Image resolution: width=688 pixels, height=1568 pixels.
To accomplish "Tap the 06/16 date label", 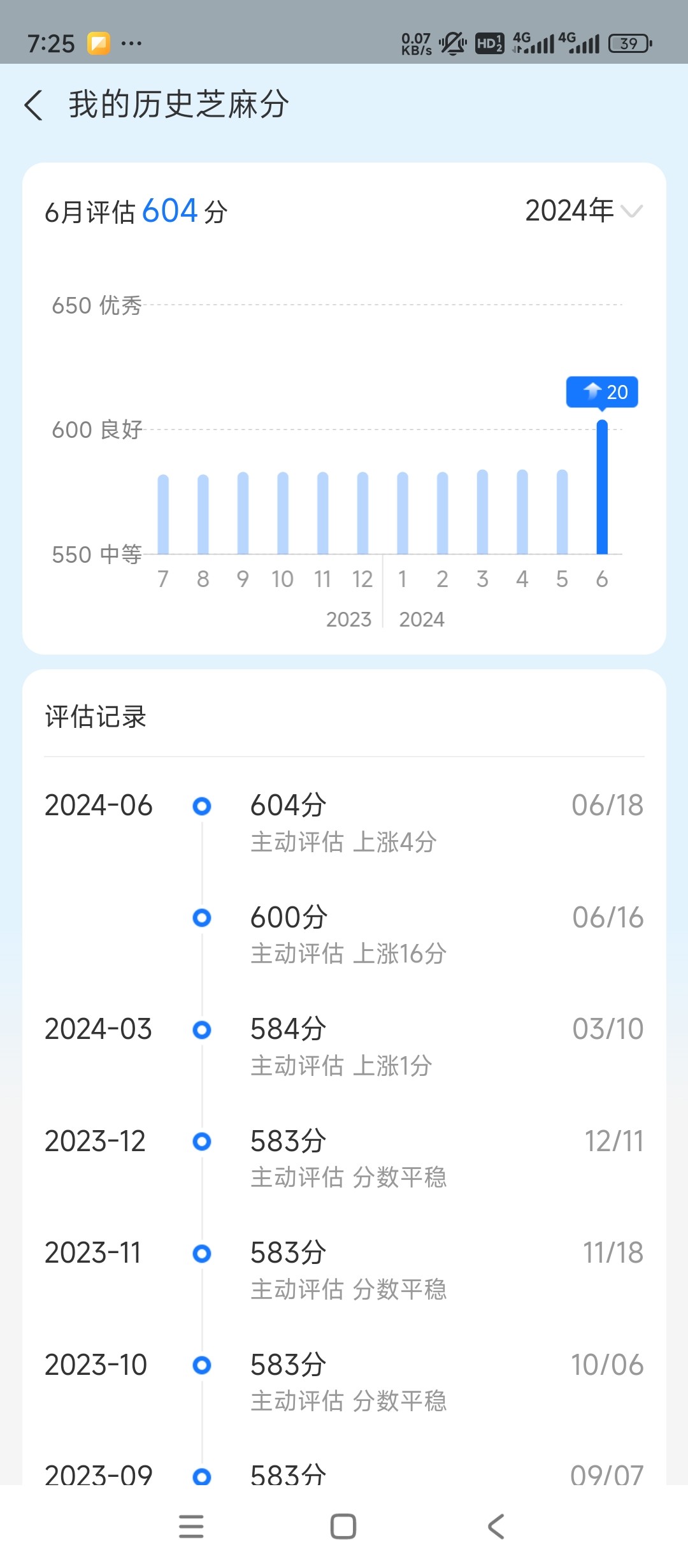I will tap(607, 917).
